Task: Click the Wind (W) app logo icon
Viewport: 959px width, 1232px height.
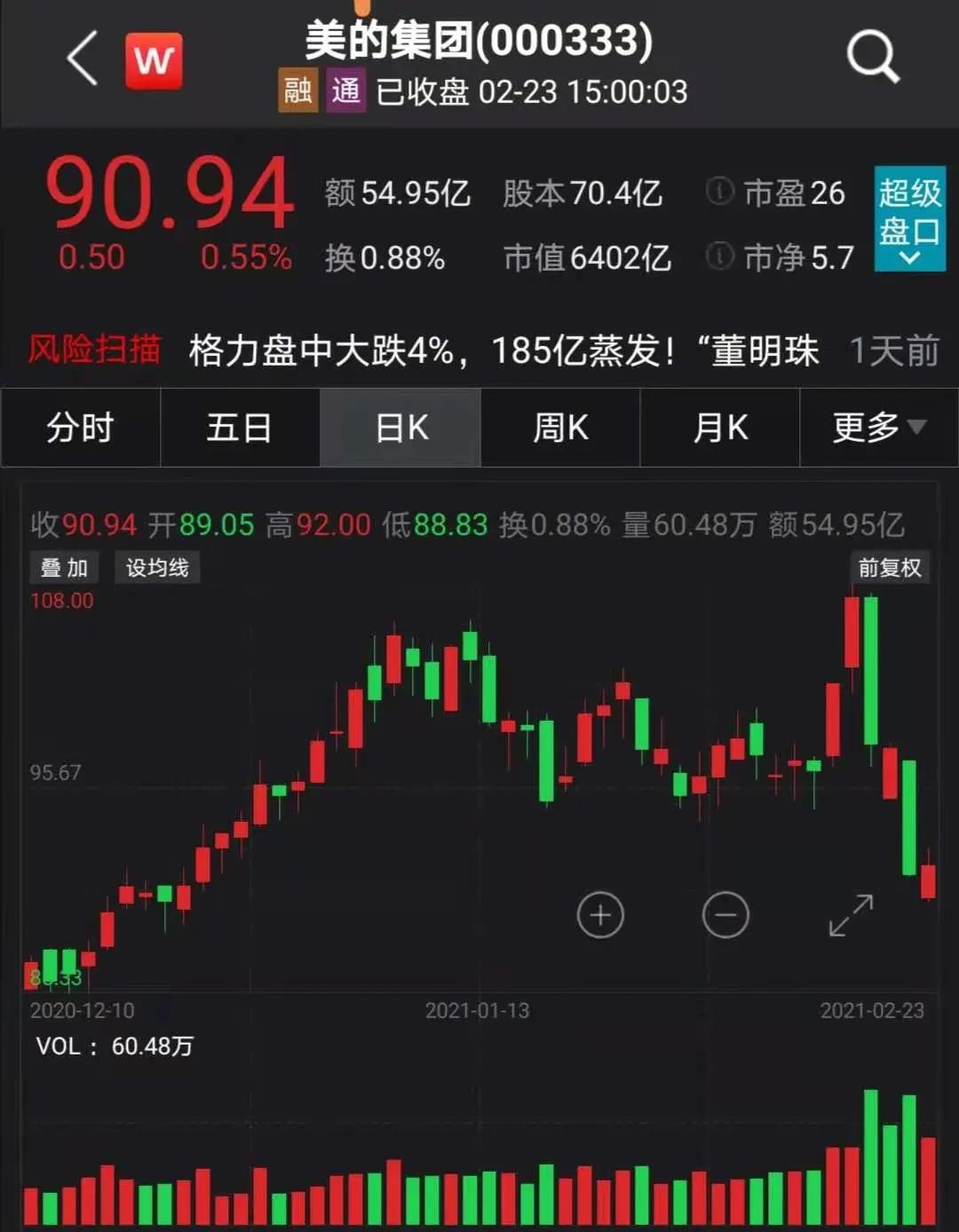Action: (153, 59)
